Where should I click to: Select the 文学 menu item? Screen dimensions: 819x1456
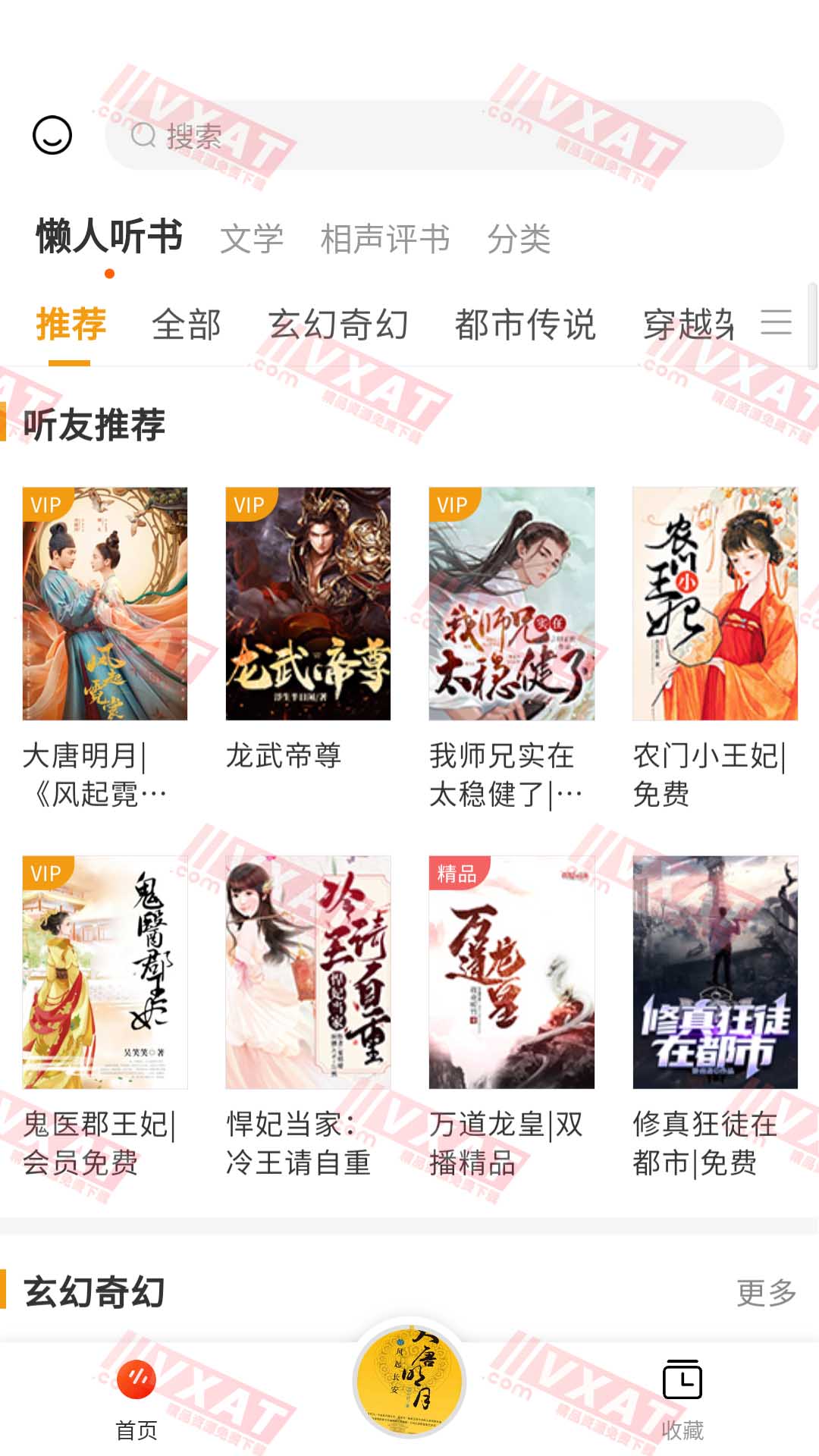click(x=252, y=237)
